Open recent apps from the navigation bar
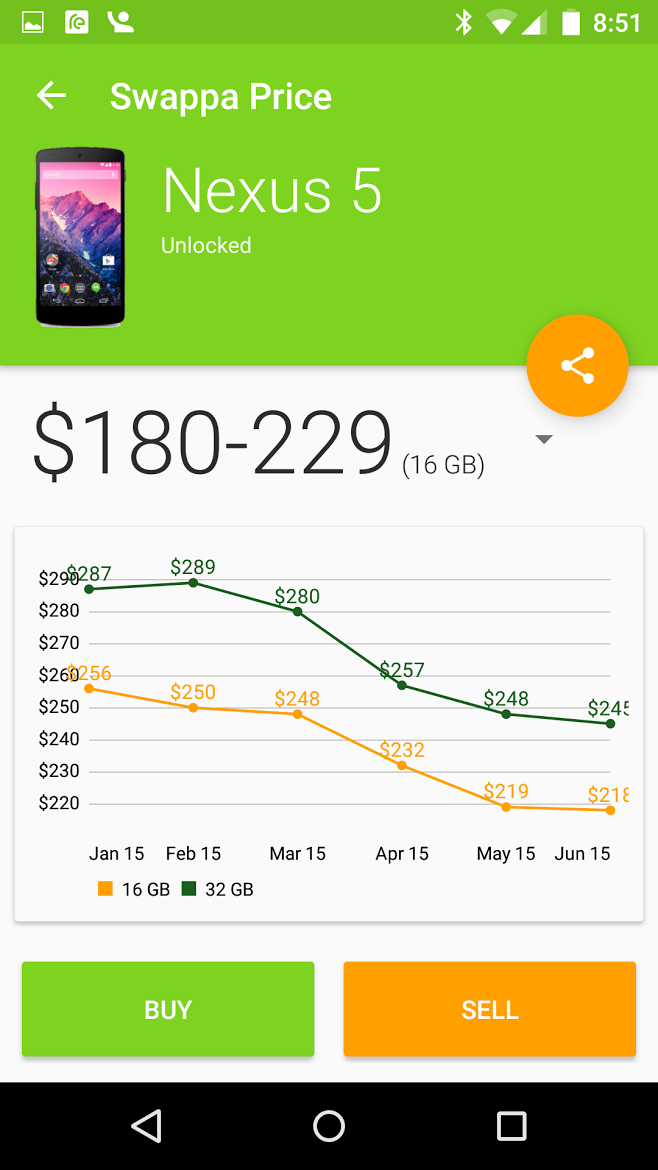This screenshot has width=658, height=1170. tap(511, 1126)
